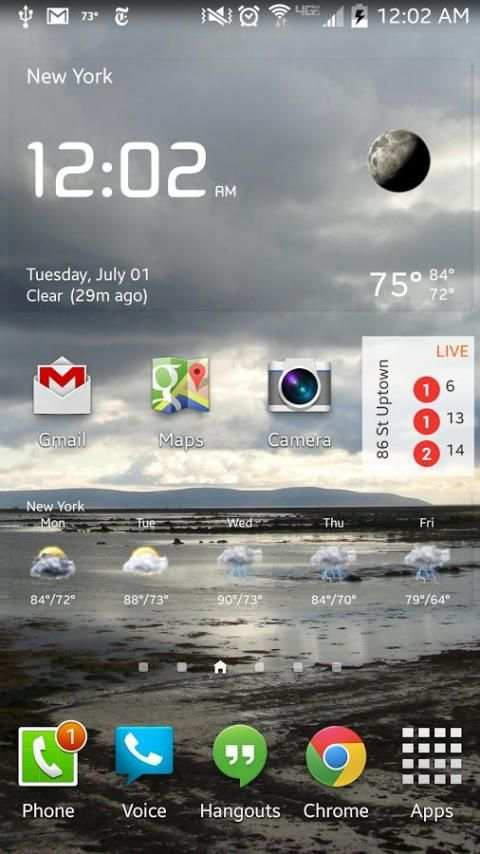Tap the large clock weather widget
Viewport: 480px width, 854px height.
pos(242,186)
